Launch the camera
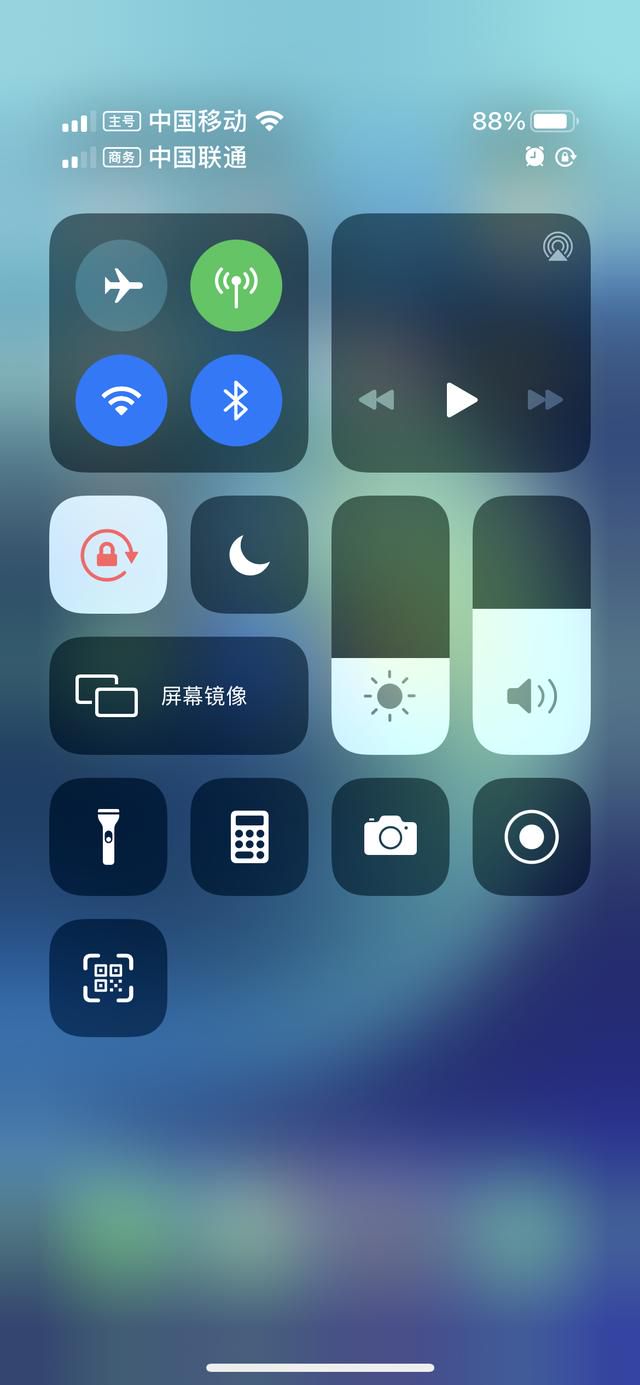640x1385 pixels. (x=390, y=837)
